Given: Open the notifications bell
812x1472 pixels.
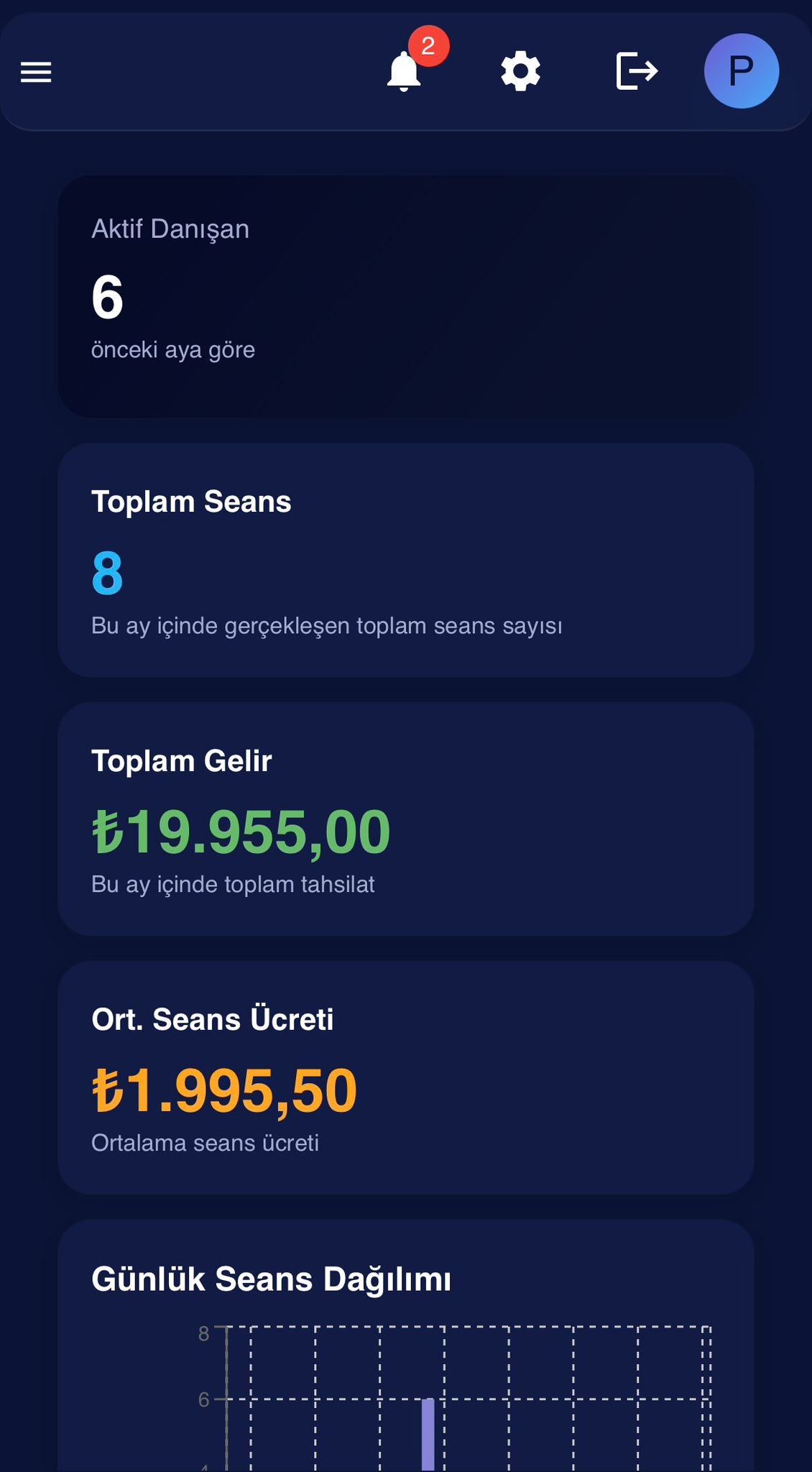Looking at the screenshot, I should (405, 72).
